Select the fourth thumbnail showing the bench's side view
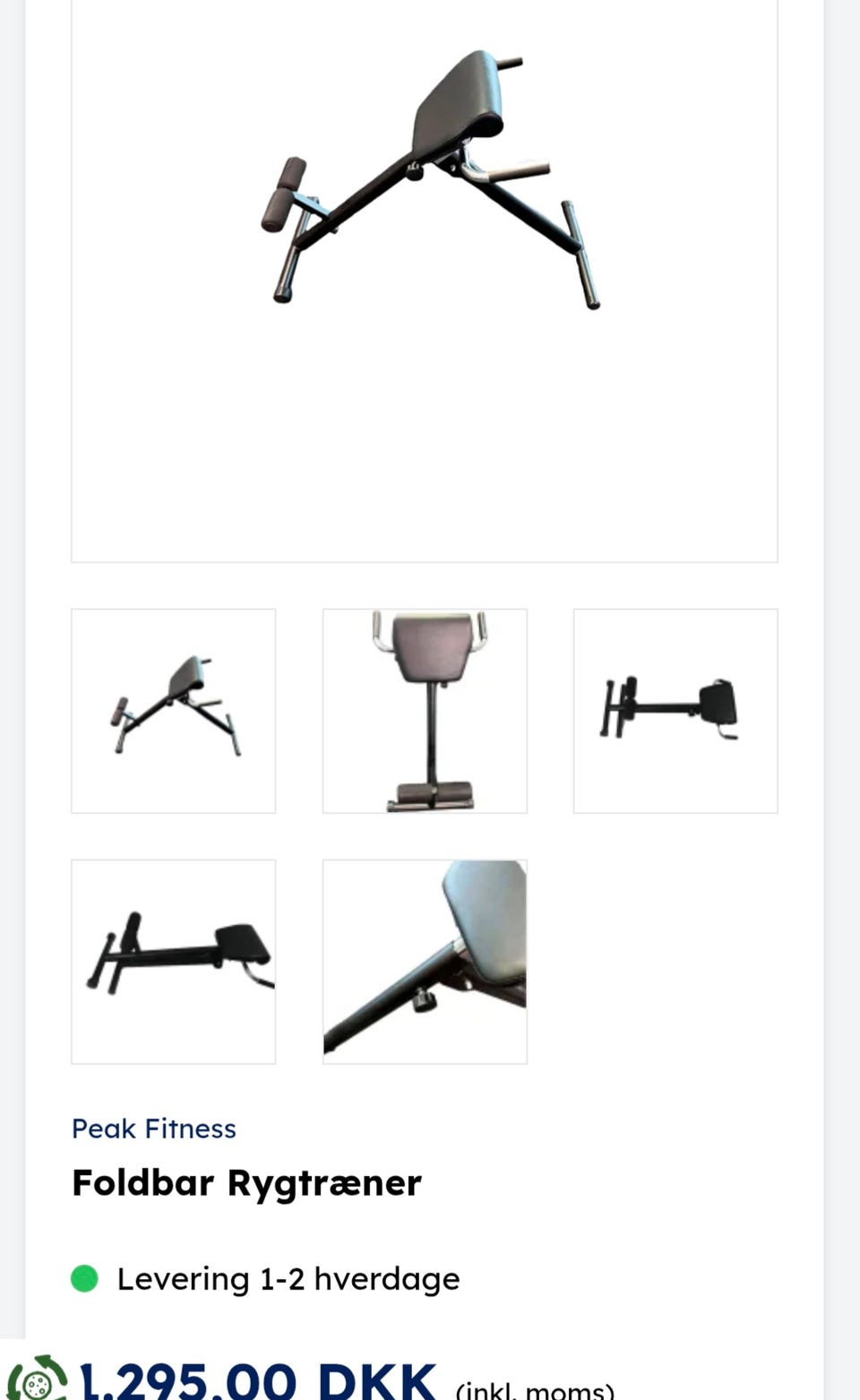The image size is (860, 1400). 174,962
